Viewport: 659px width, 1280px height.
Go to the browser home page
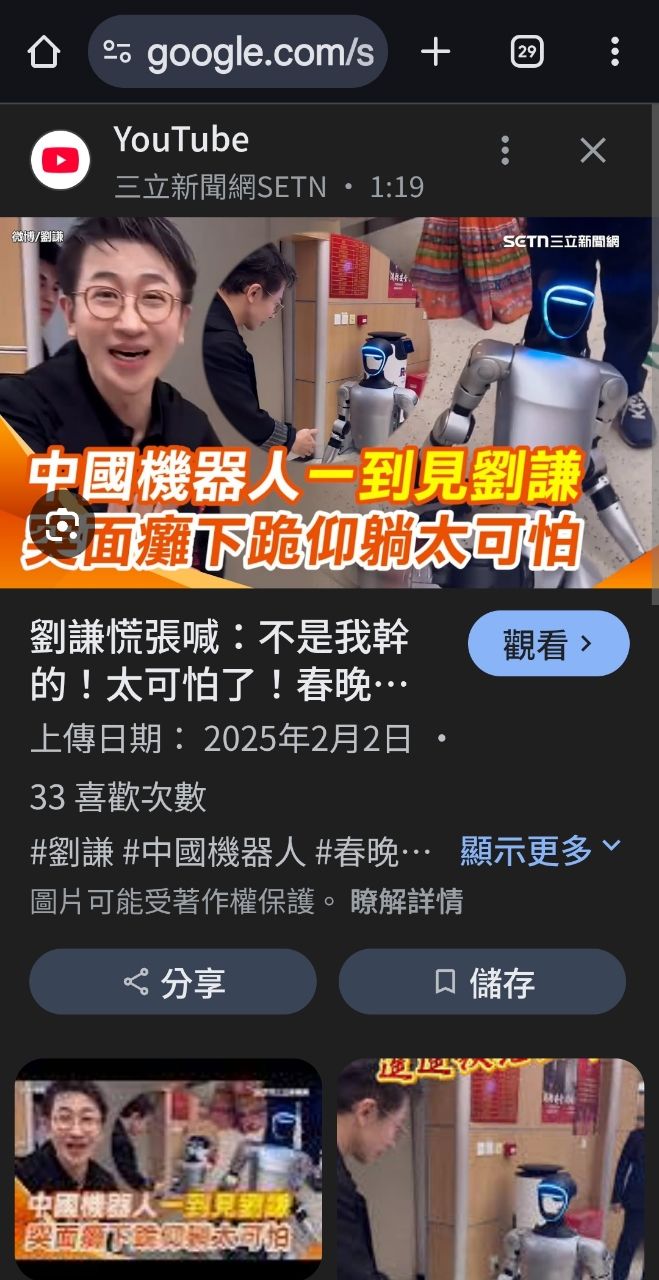[x=44, y=52]
